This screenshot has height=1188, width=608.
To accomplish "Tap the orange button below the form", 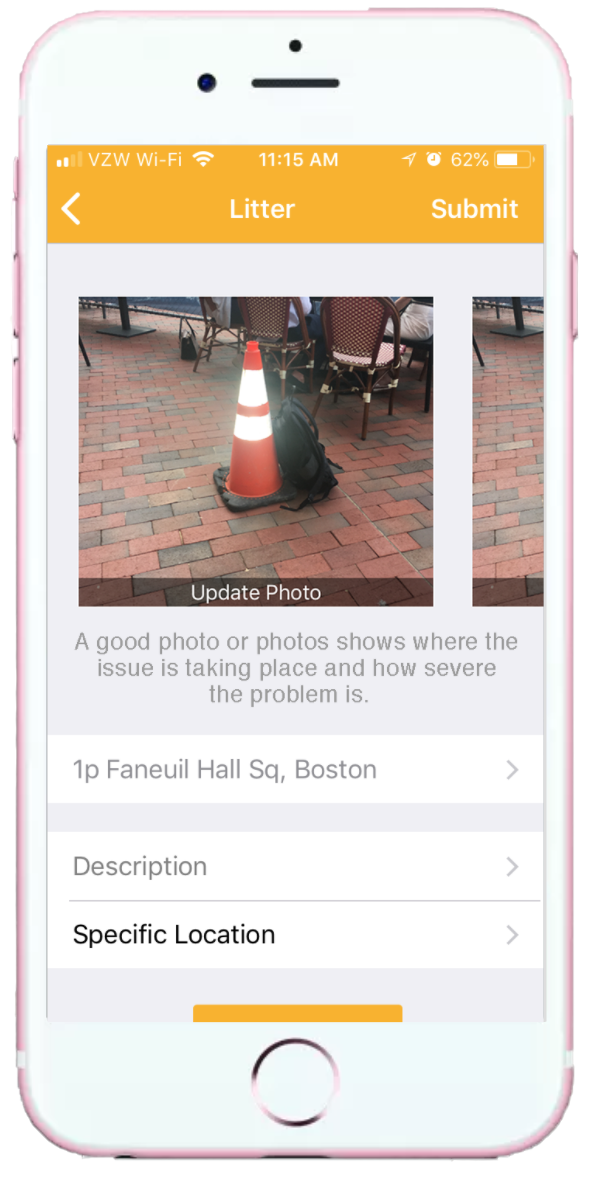I will click(297, 1013).
